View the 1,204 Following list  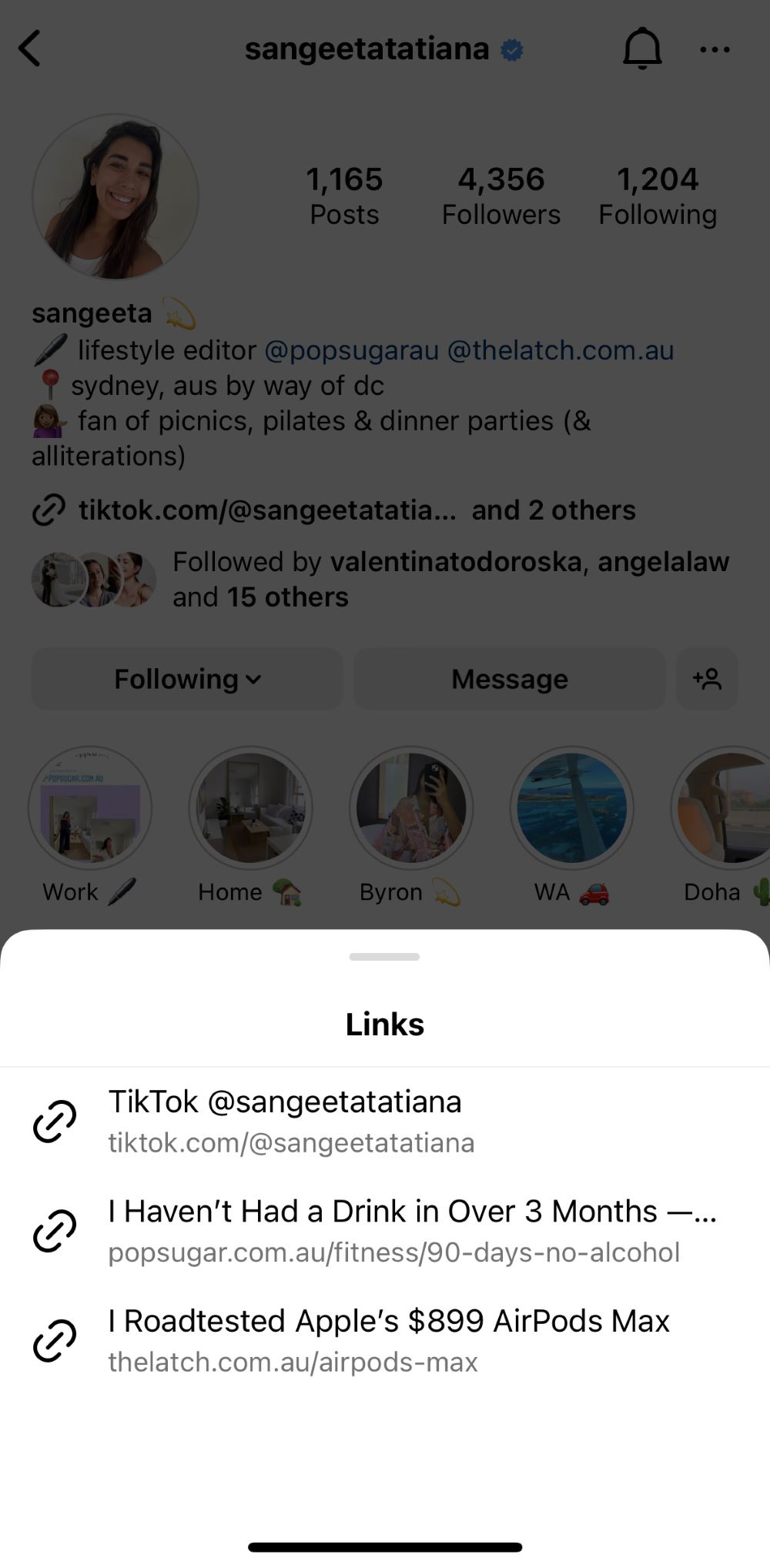[658, 196]
